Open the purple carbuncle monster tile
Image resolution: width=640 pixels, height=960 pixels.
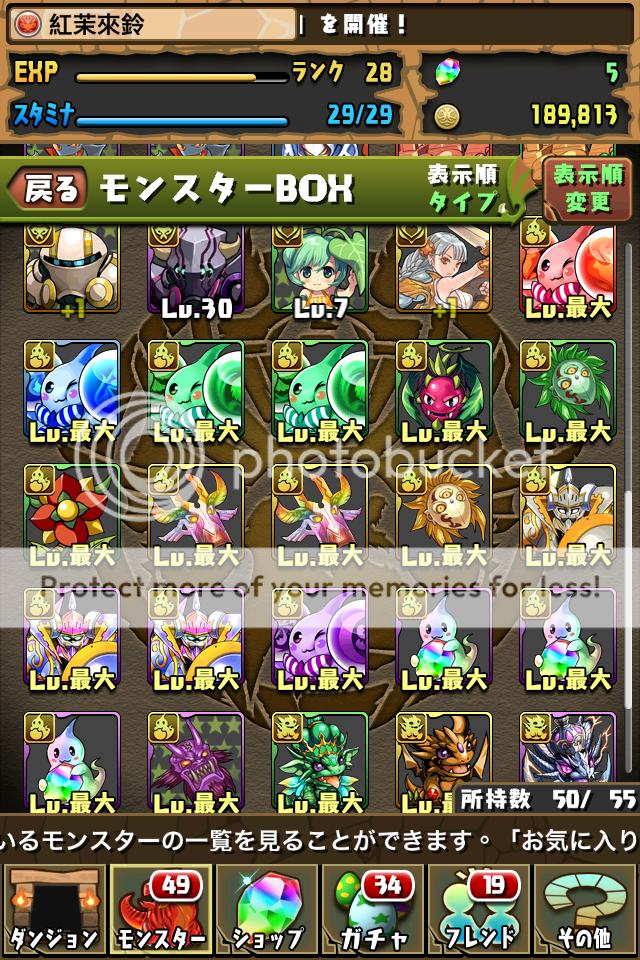(320, 637)
